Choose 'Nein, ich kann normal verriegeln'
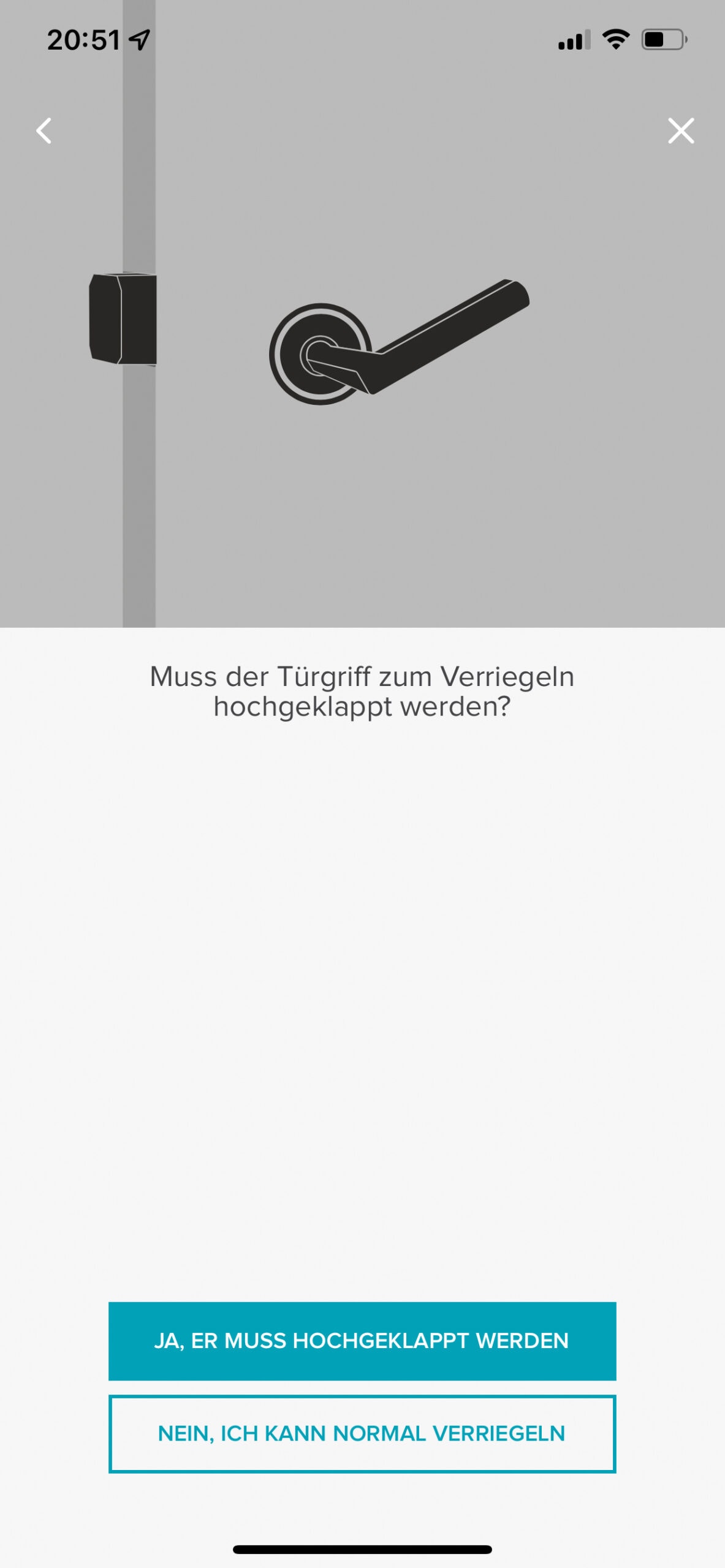The height and width of the screenshot is (1568, 725). tap(362, 1433)
